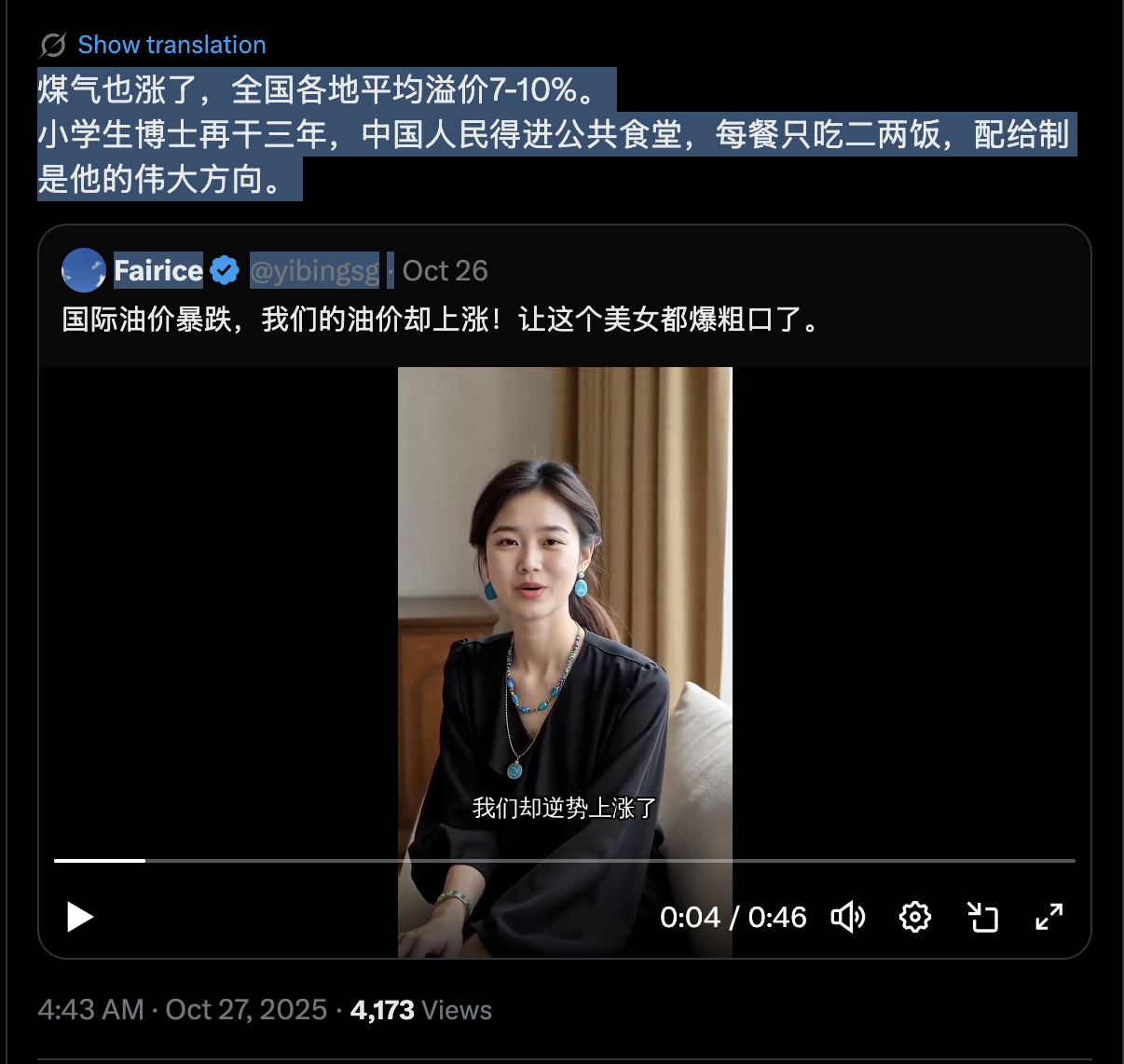Open Fairice's profile picture
1124x1064 pixels.
click(x=83, y=270)
